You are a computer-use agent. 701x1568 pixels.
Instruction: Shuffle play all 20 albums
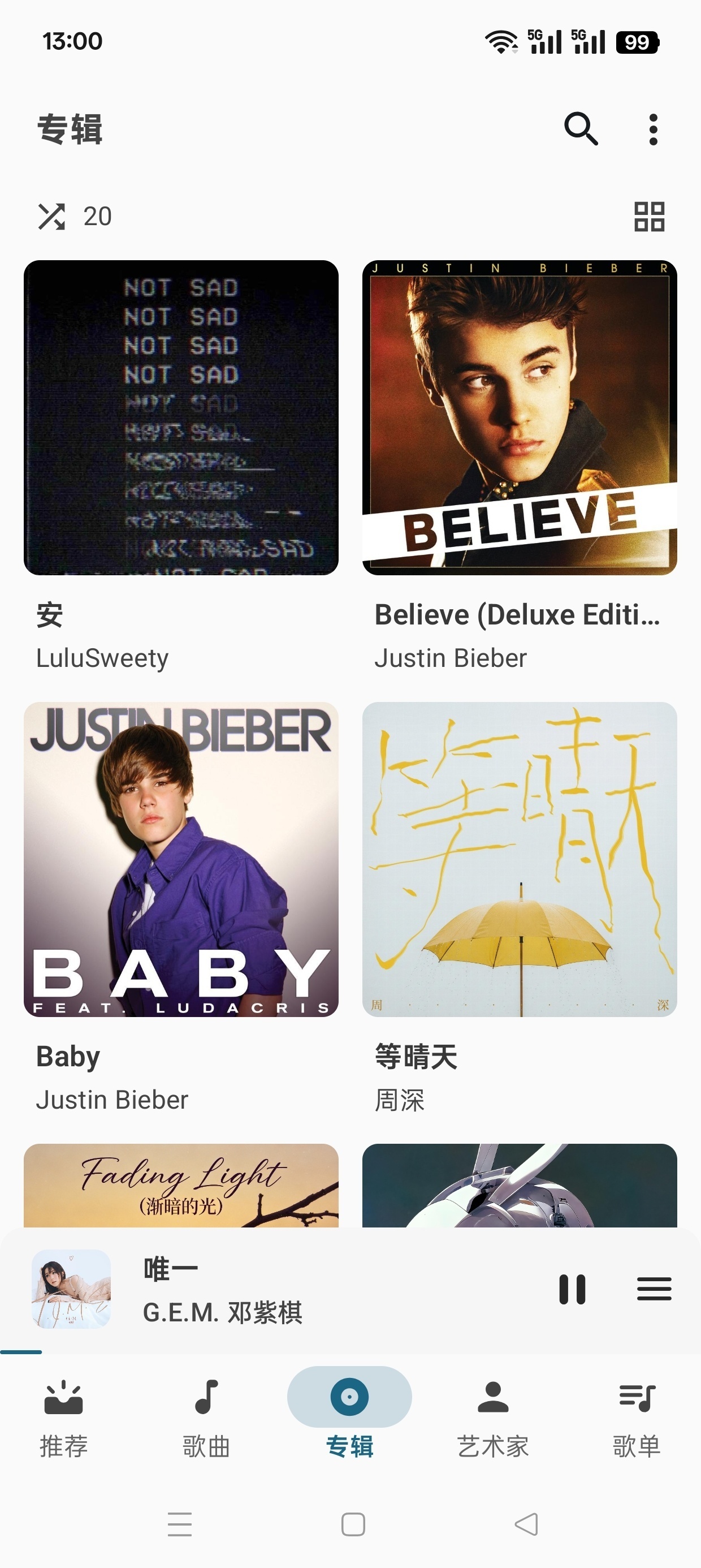click(x=51, y=217)
